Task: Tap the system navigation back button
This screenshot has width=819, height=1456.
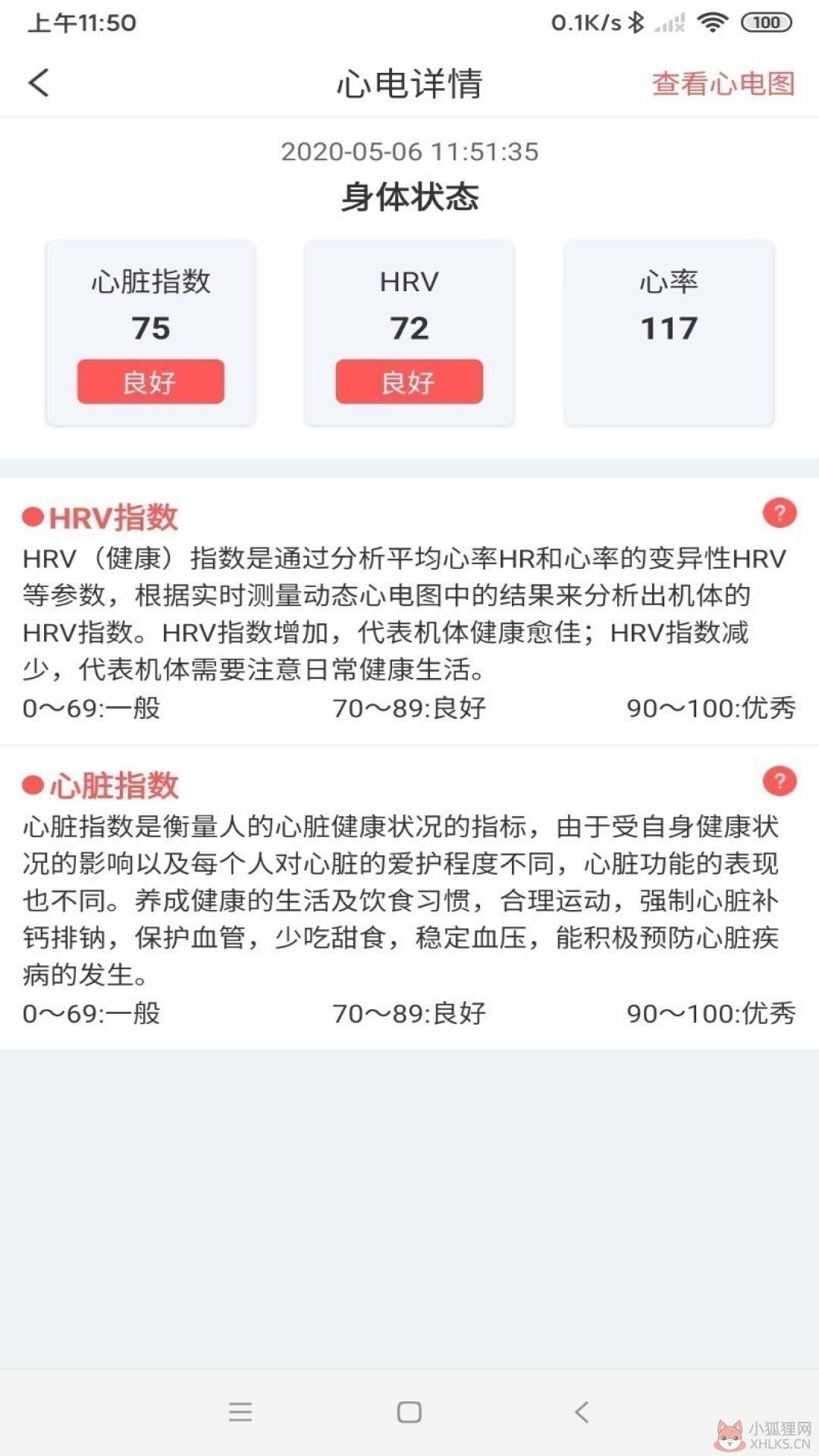Action: tap(582, 1412)
